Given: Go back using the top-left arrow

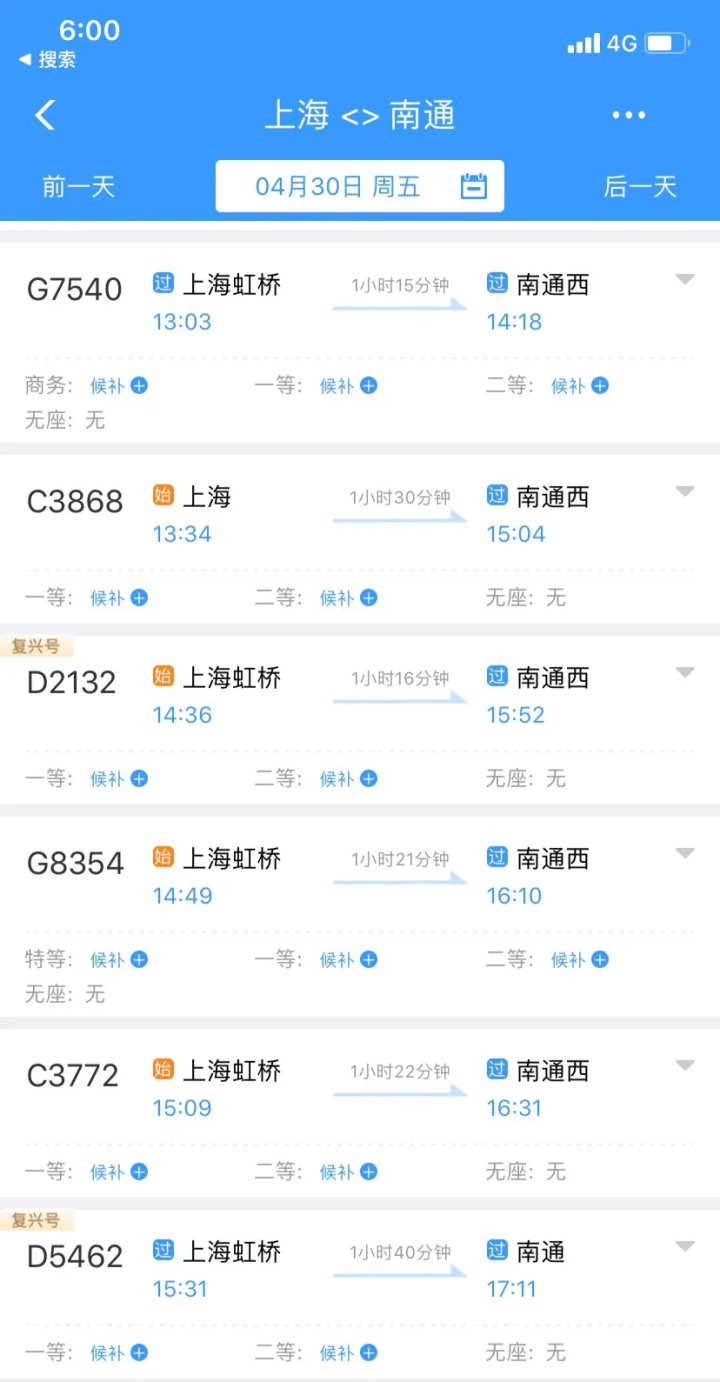Looking at the screenshot, I should [x=45, y=115].
